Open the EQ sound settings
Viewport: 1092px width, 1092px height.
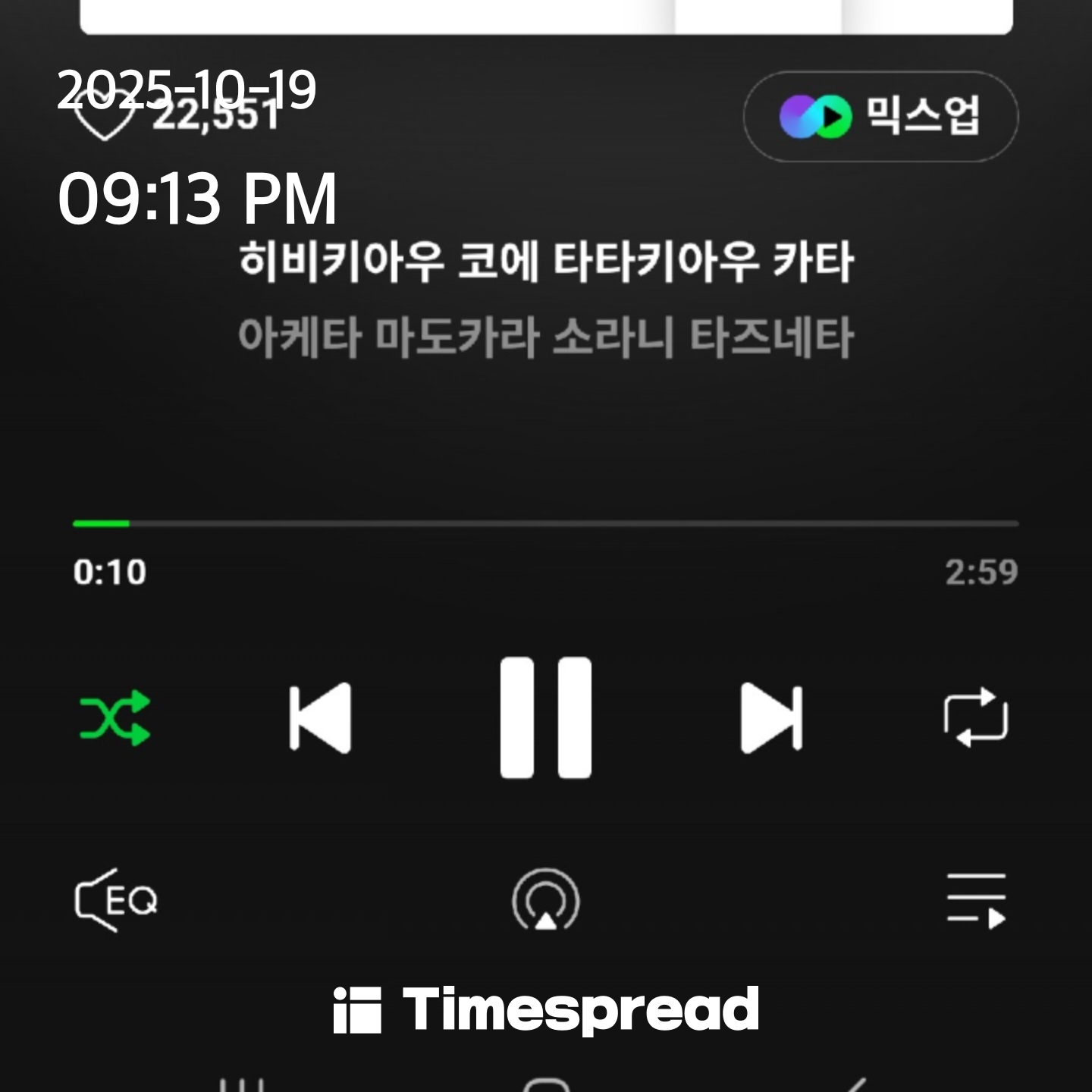click(116, 900)
